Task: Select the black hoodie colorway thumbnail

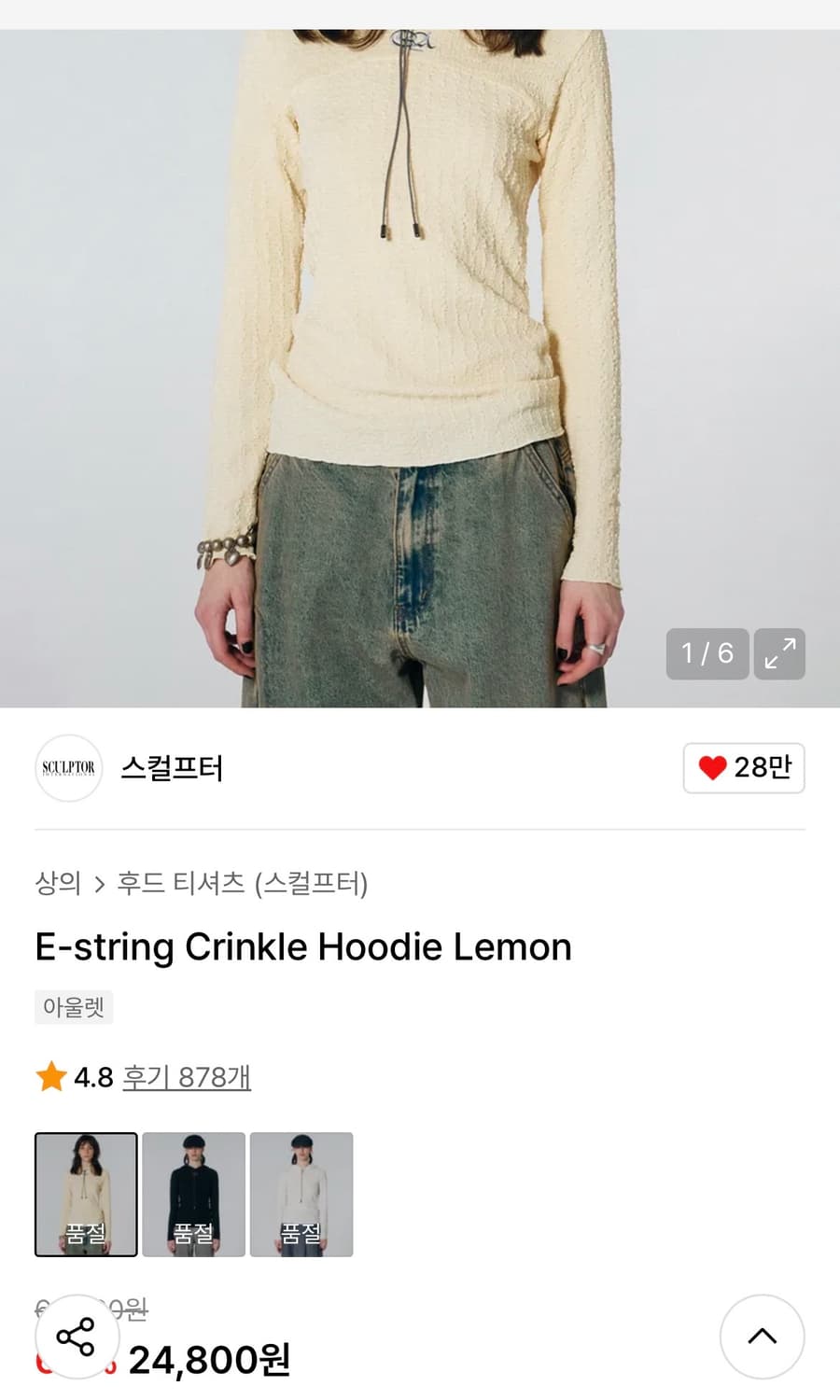Action: pos(193,1194)
